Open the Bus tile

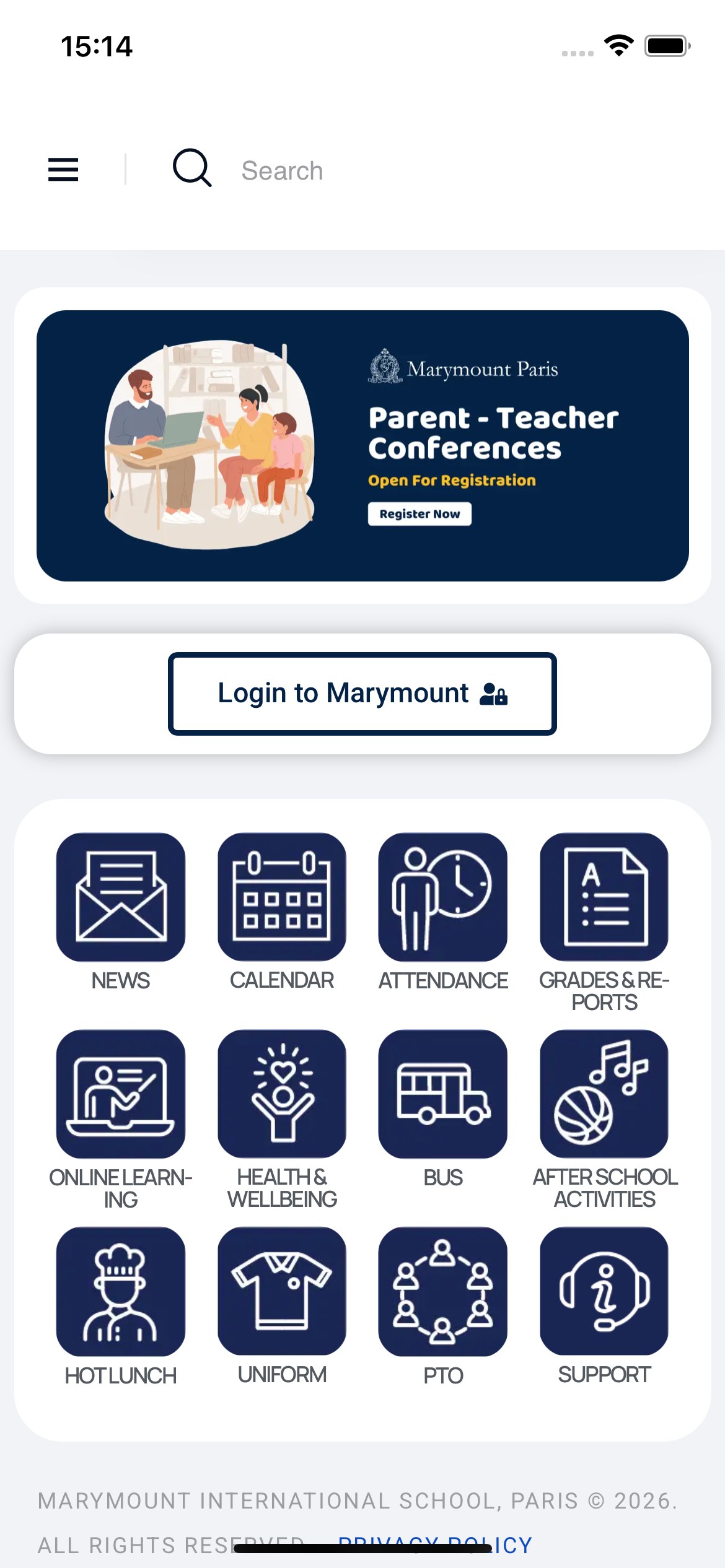pos(443,1094)
